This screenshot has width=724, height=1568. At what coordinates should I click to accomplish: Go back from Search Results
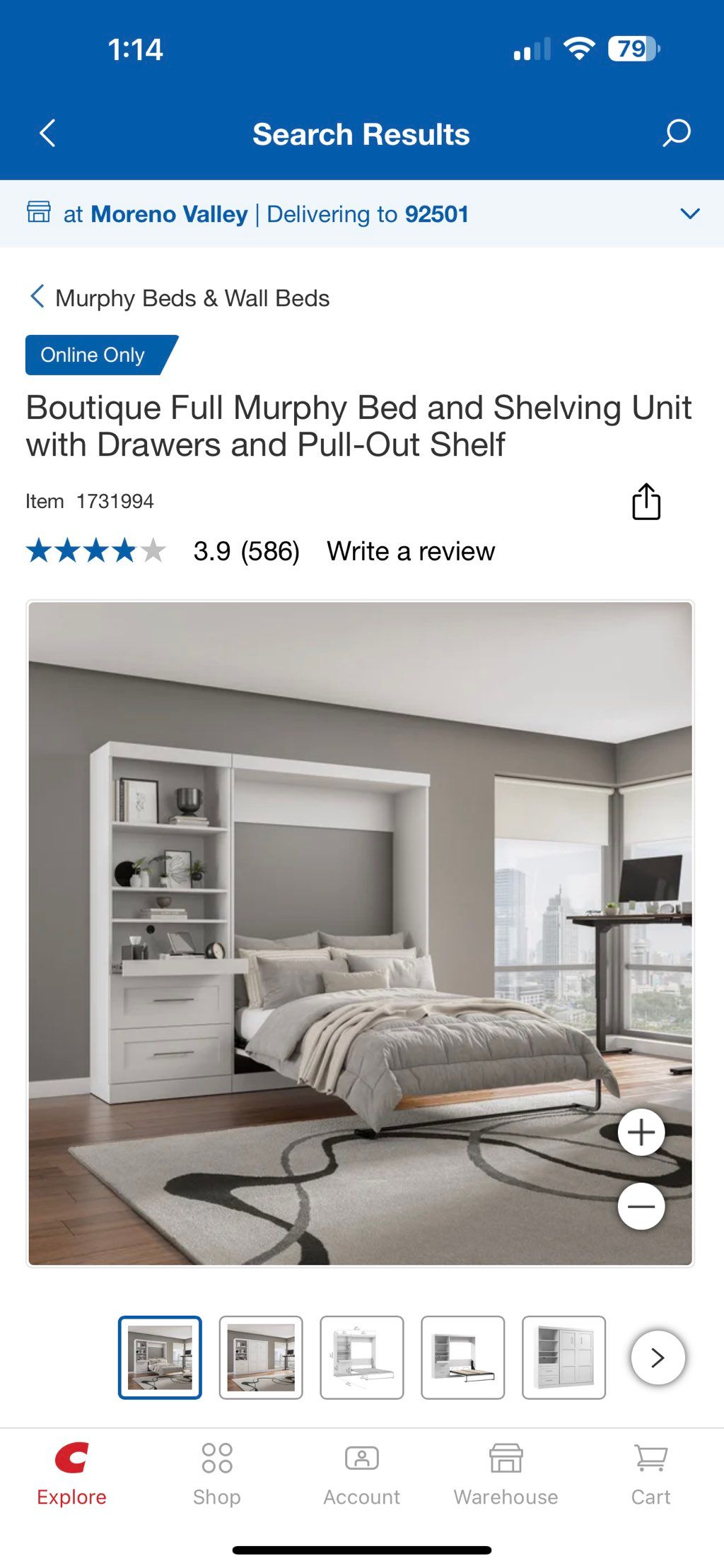pos(47,133)
